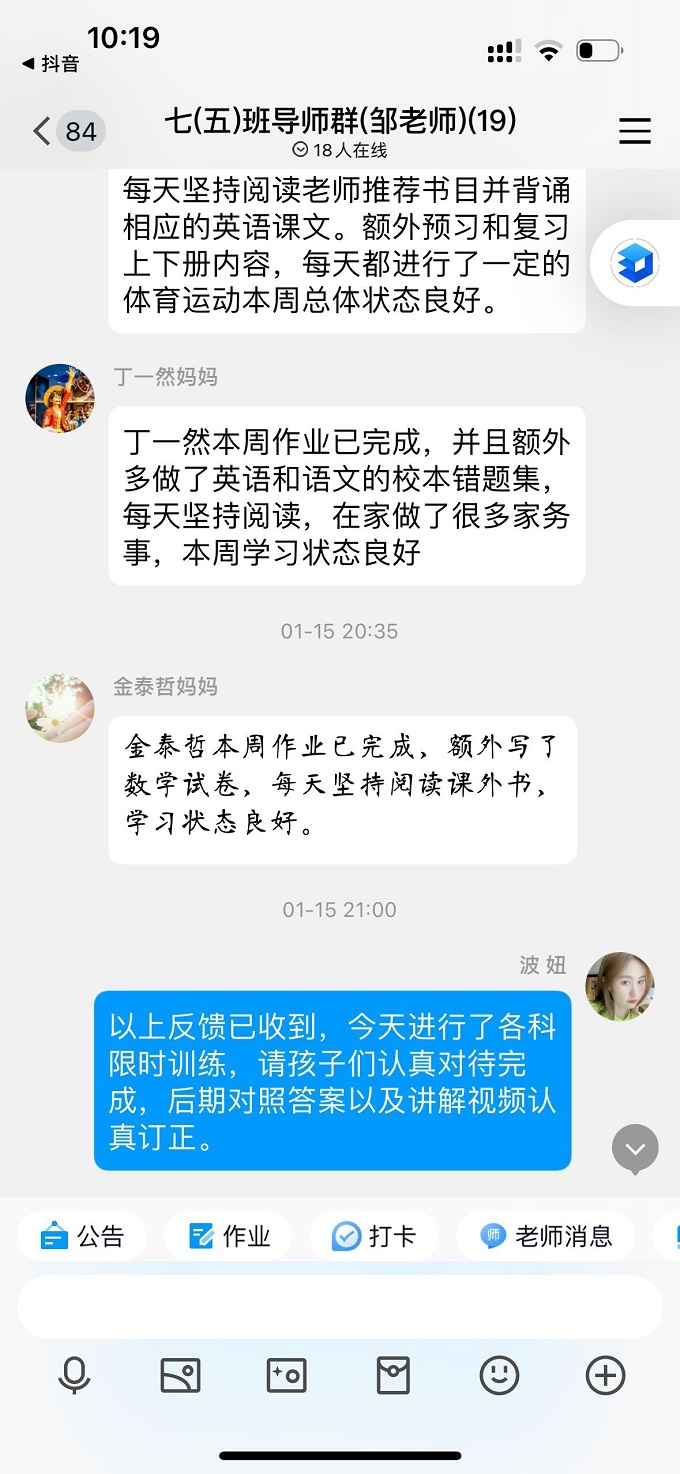Viewport: 680px width, 1474px height.
Task: Focus the message text input box
Action: [x=340, y=1306]
